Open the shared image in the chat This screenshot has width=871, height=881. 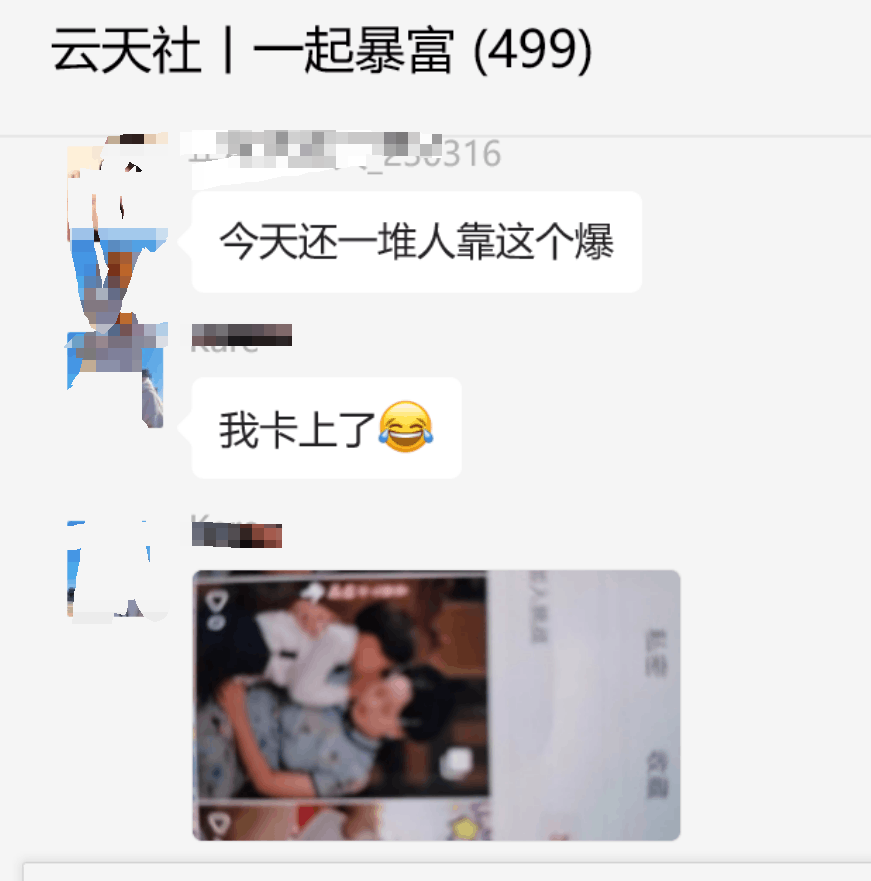[x=436, y=705]
